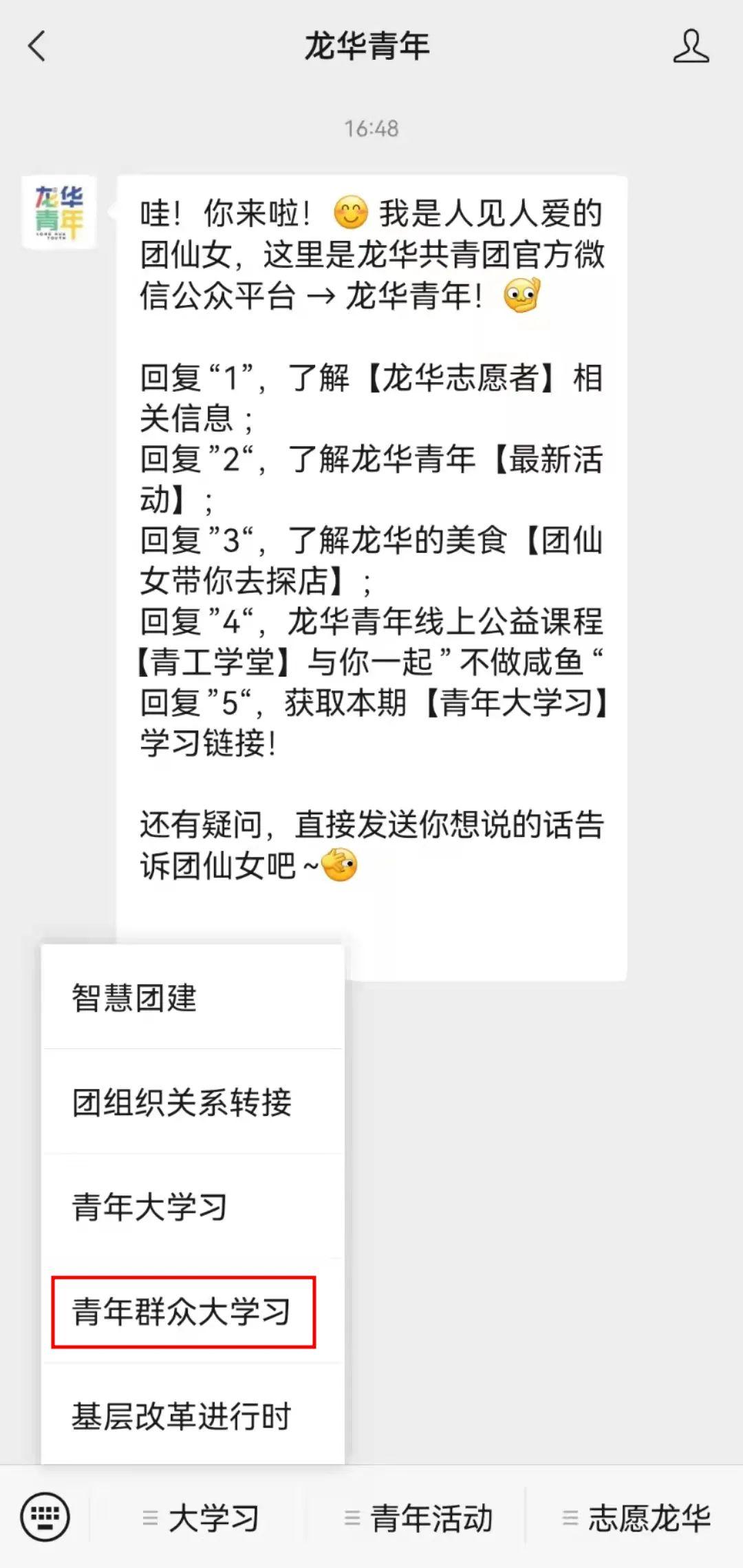The height and width of the screenshot is (1568, 743).
Task: Select 智慧团建 from the popup menu
Action: [193, 998]
